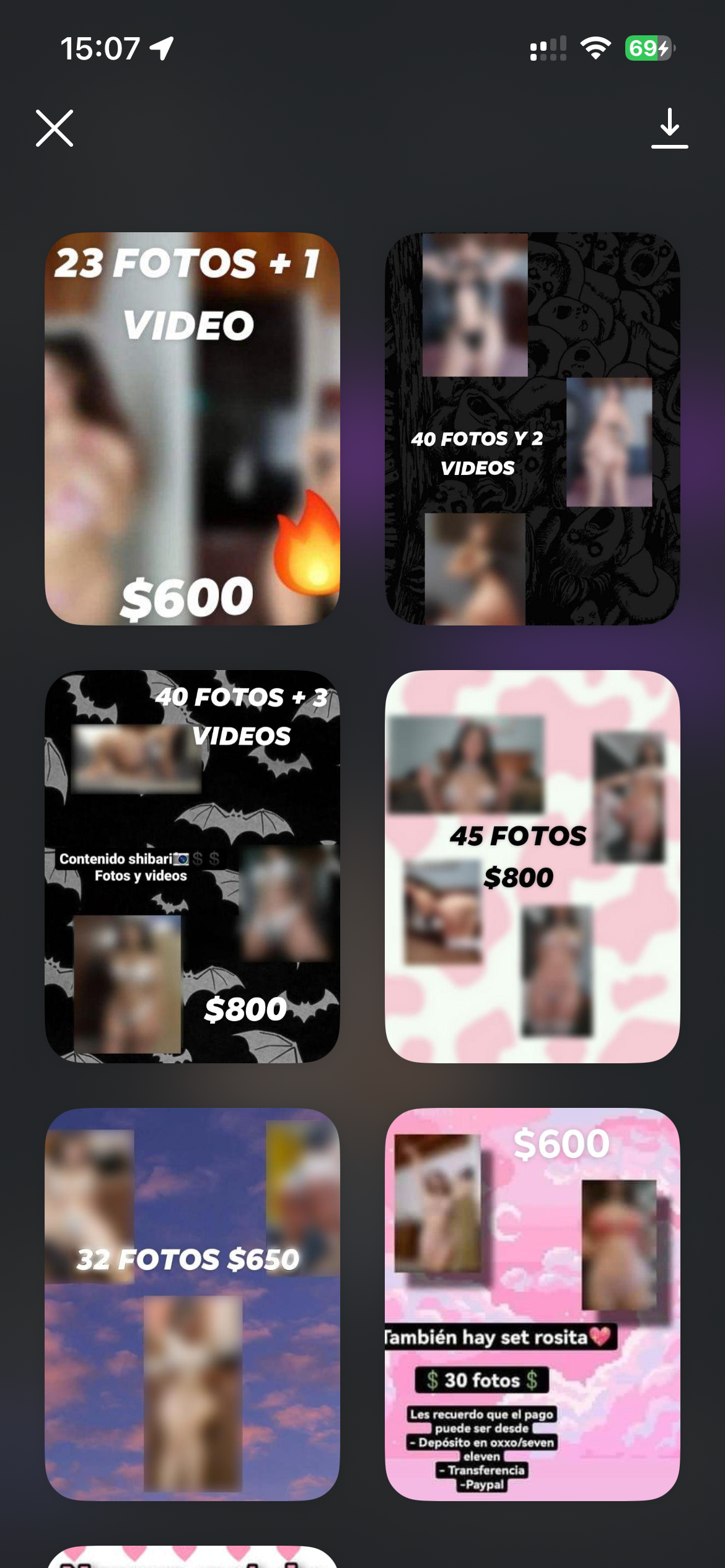Screen dimensions: 725x1568
Task: Download this image
Action: tap(669, 128)
